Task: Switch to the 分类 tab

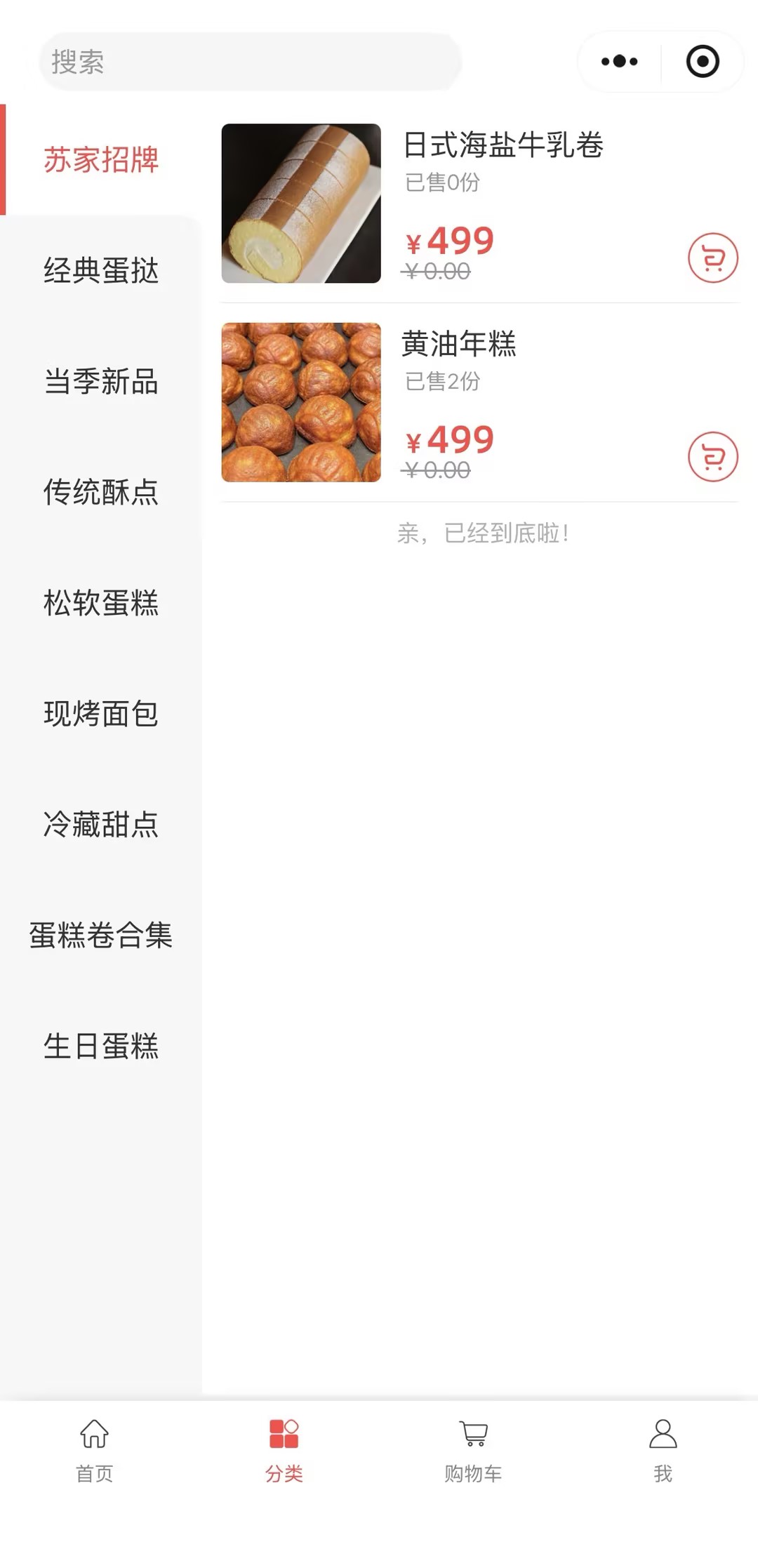Action: (284, 1450)
